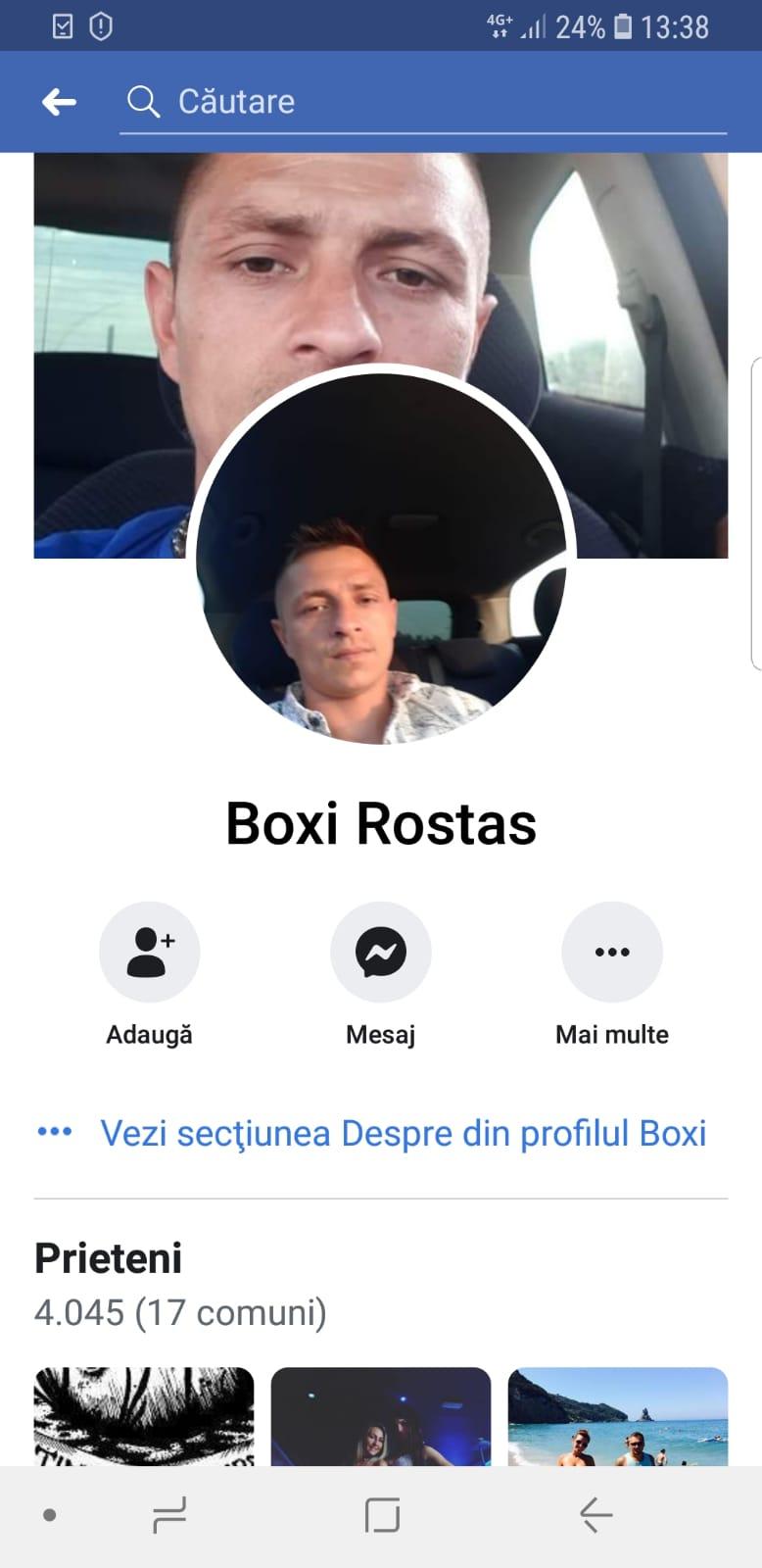The width and height of the screenshot is (762, 1568).
Task: Open the Mai multe options
Action: (612, 952)
